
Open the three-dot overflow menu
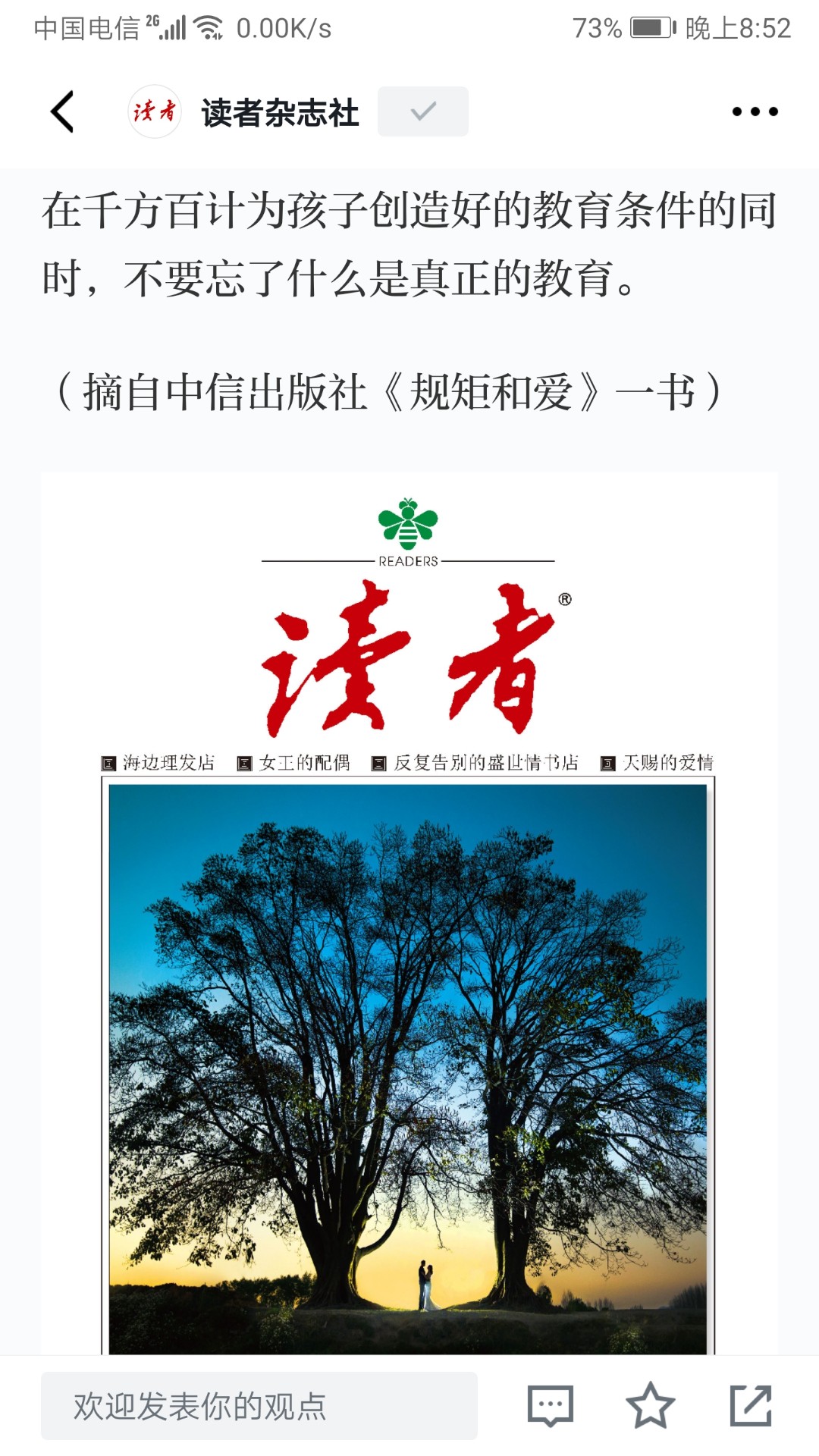[x=755, y=111]
